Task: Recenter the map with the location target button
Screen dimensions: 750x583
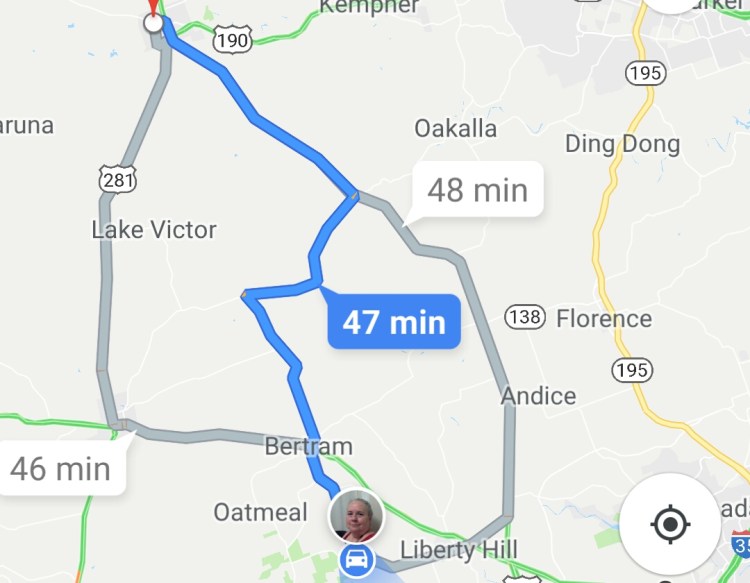Action: pyautogui.click(x=670, y=524)
